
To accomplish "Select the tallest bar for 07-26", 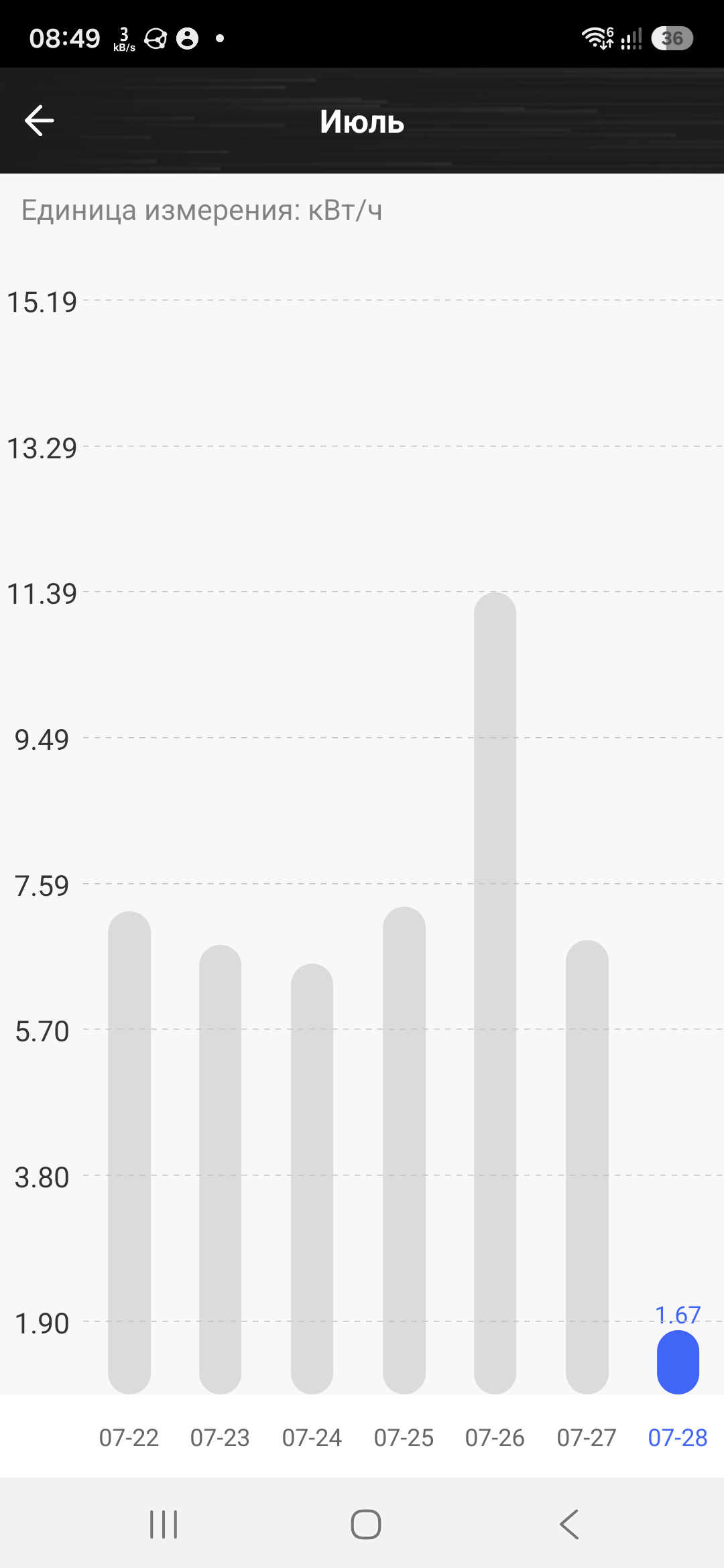I will coord(495,993).
